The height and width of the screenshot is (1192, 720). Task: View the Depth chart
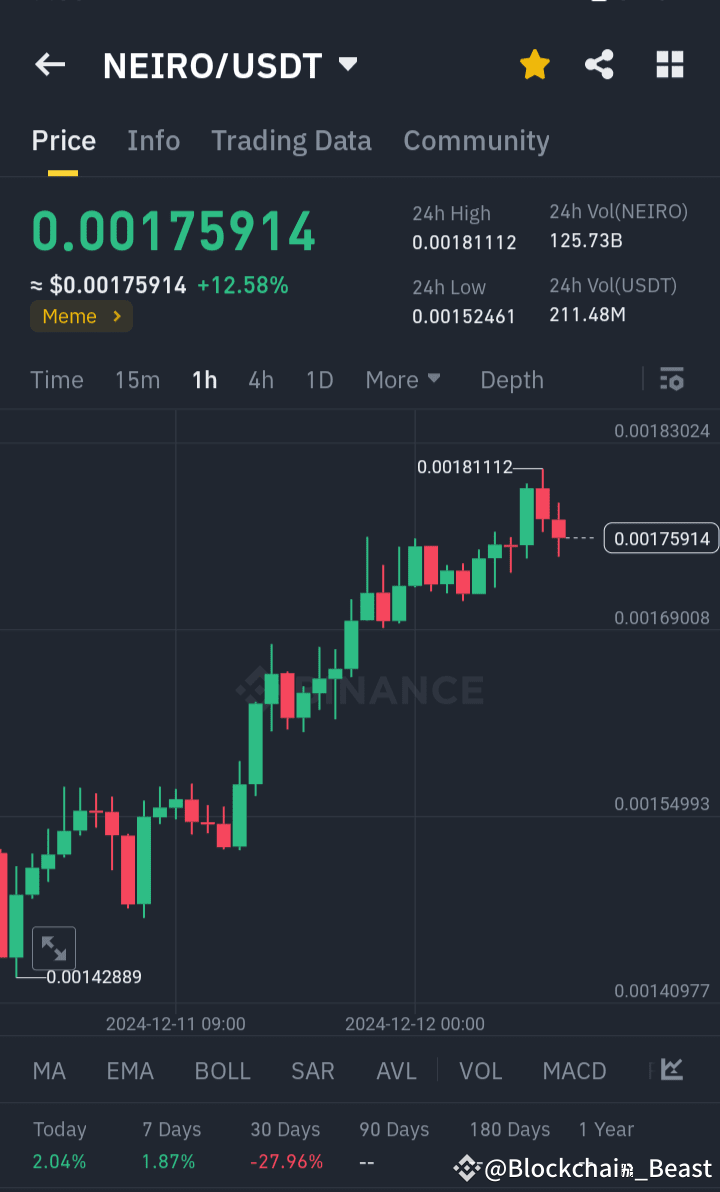click(x=511, y=379)
